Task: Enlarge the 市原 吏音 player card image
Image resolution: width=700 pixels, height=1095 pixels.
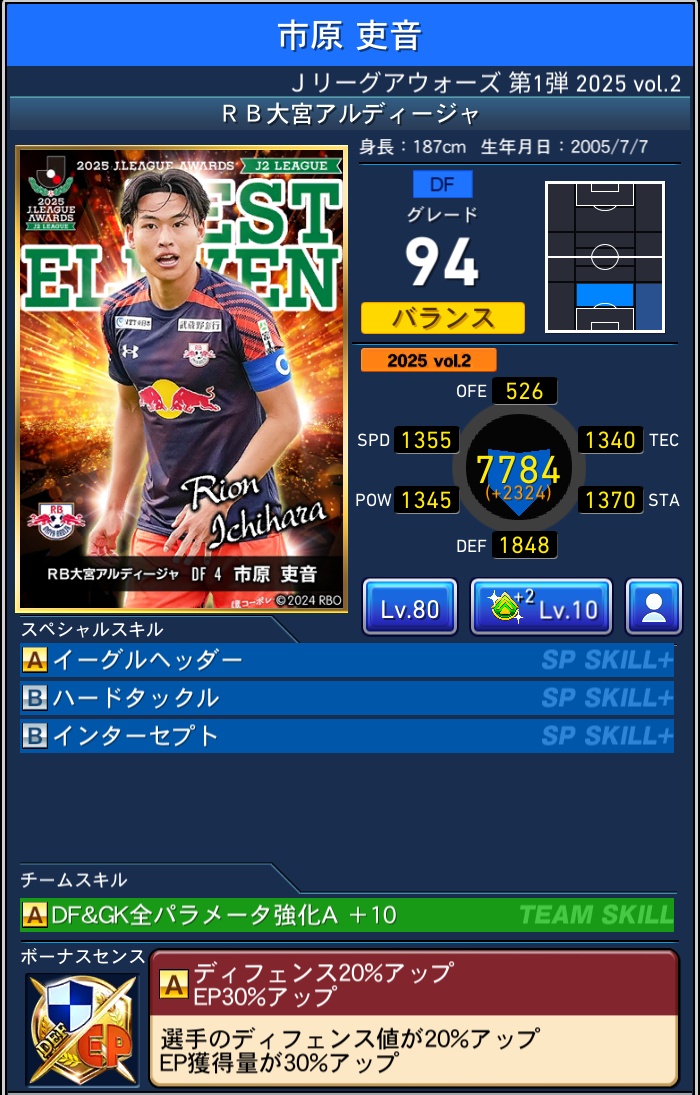Action: coord(182,380)
